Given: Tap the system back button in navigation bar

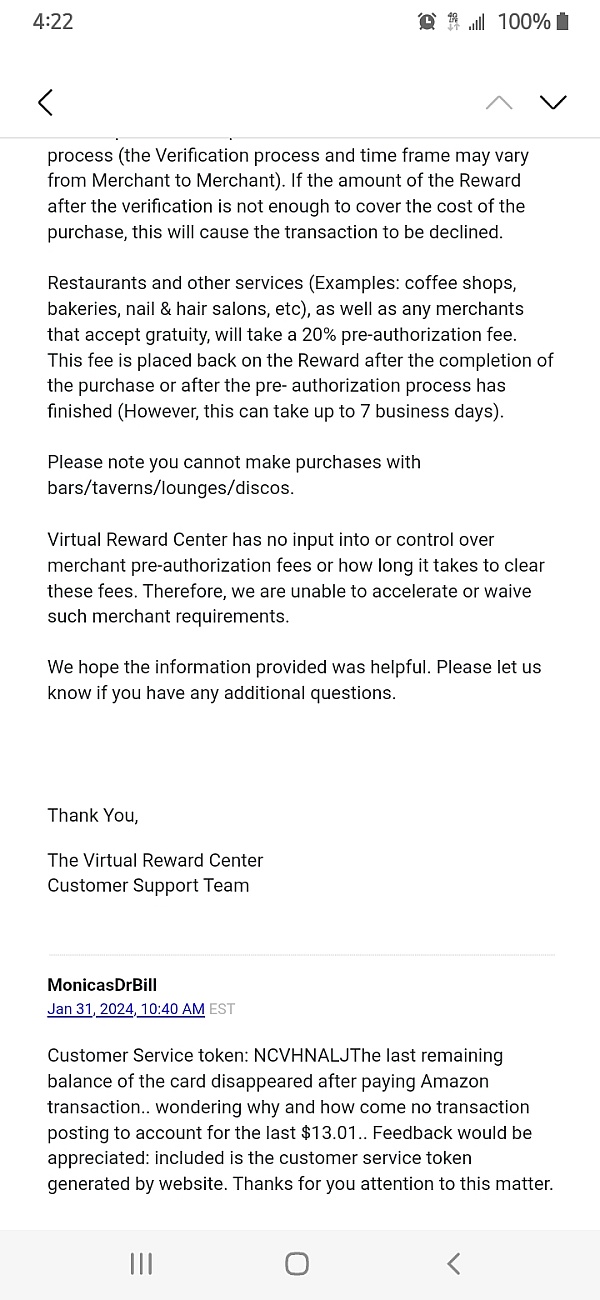Looking at the screenshot, I should coord(453,1264).
